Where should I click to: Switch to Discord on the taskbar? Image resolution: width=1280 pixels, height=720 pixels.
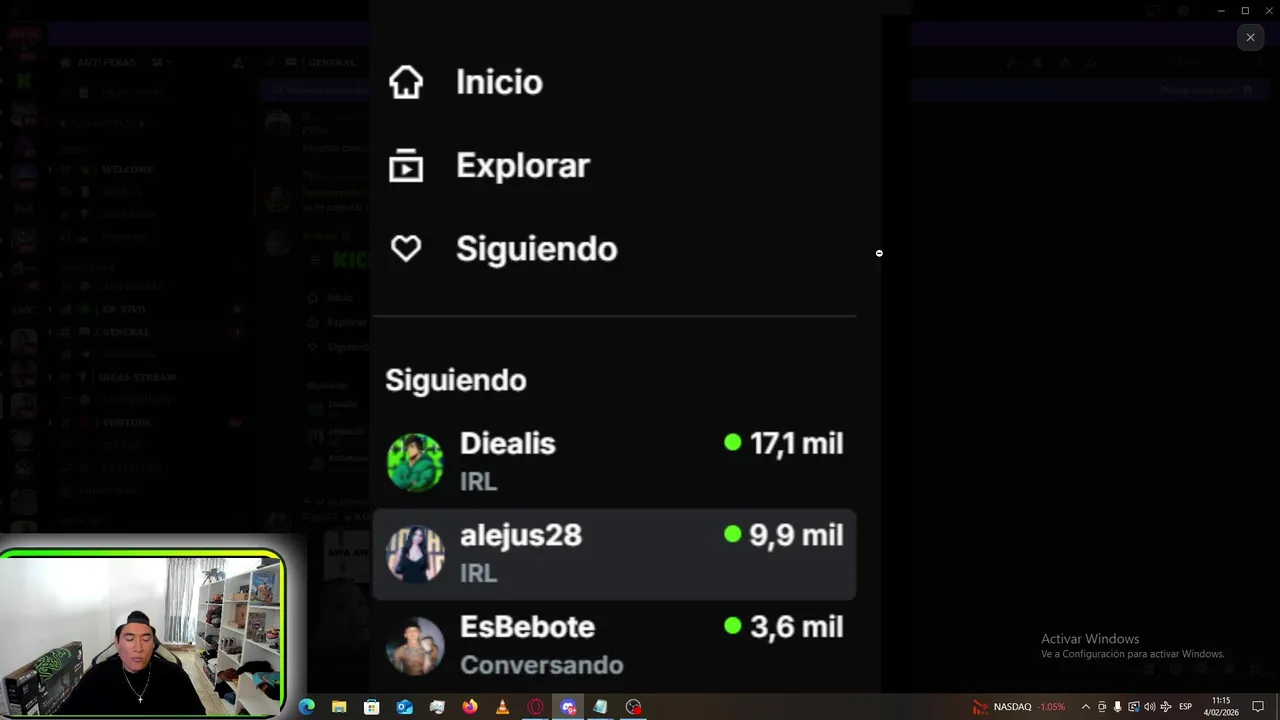pos(568,707)
